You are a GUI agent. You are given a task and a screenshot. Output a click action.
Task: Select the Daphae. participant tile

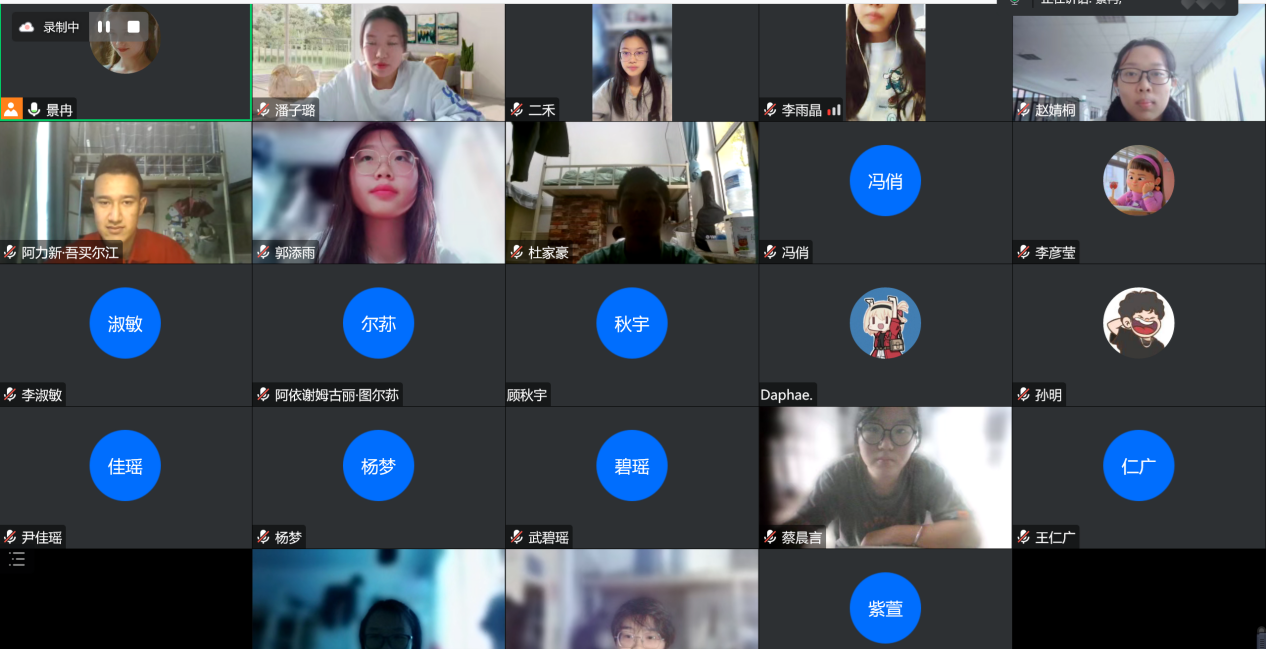[884, 334]
